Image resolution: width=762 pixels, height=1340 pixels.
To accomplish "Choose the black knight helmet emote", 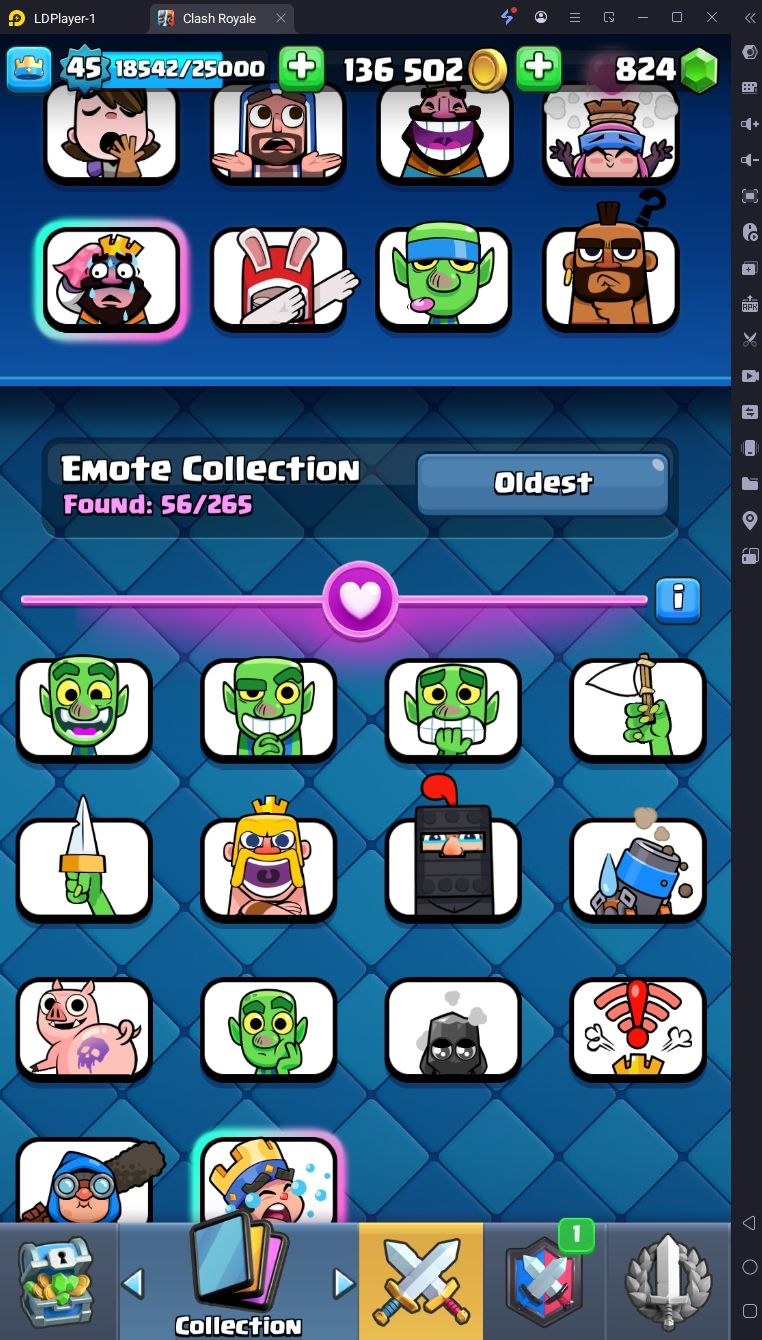I will [x=453, y=868].
